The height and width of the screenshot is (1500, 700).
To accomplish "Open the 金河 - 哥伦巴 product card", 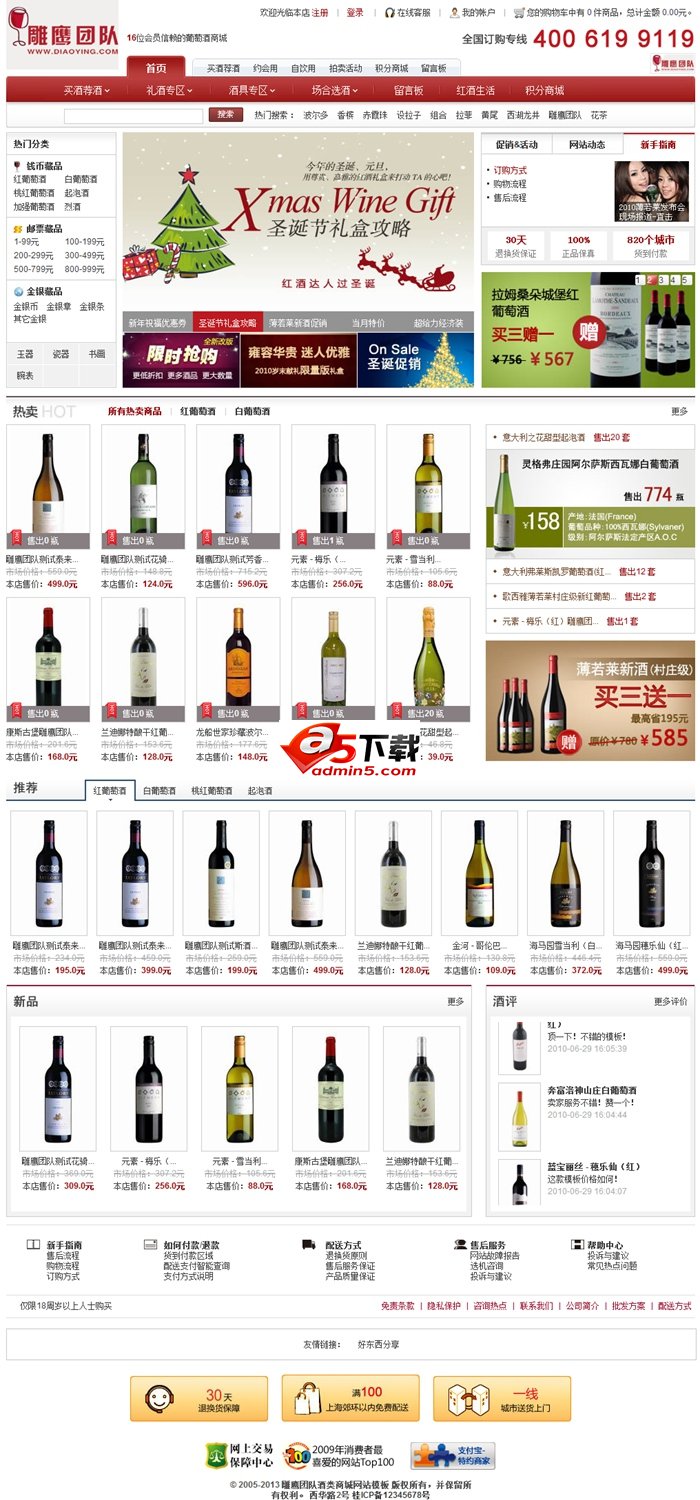I will tap(480, 880).
